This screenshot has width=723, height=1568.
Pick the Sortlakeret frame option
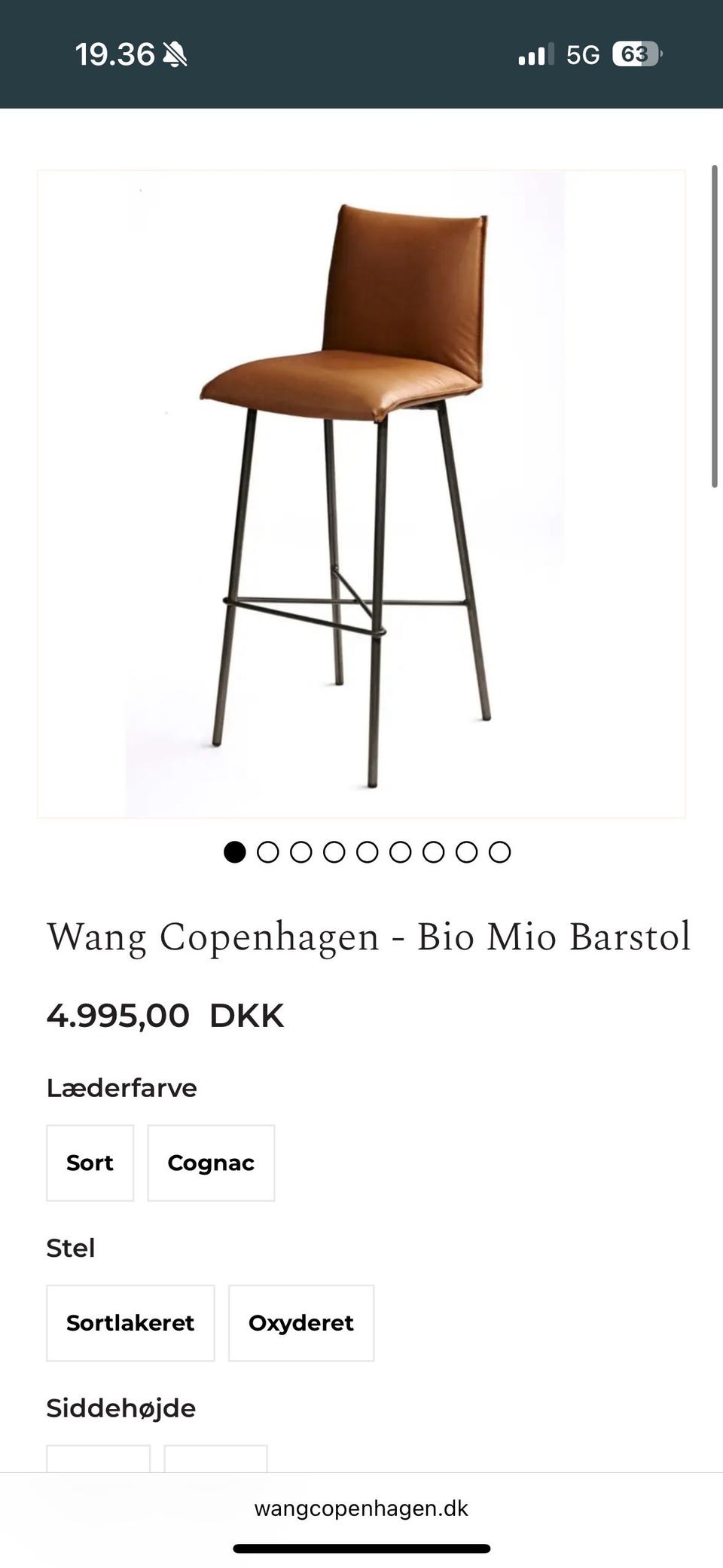coord(130,1322)
